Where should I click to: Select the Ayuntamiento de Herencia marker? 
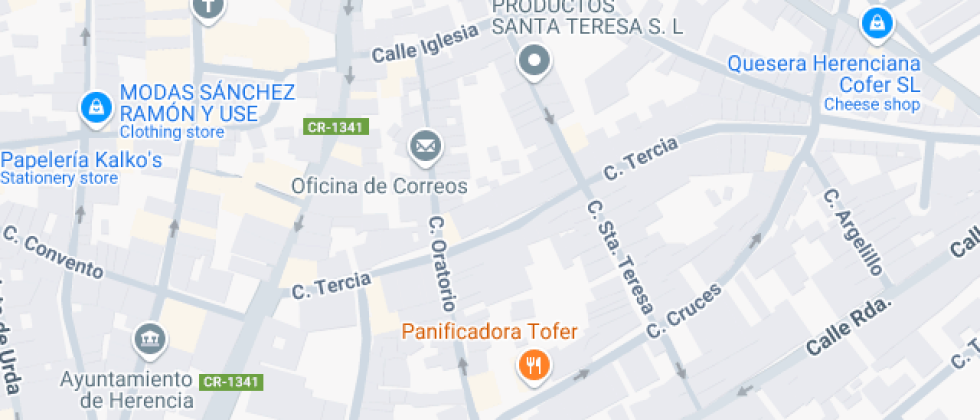150,339
